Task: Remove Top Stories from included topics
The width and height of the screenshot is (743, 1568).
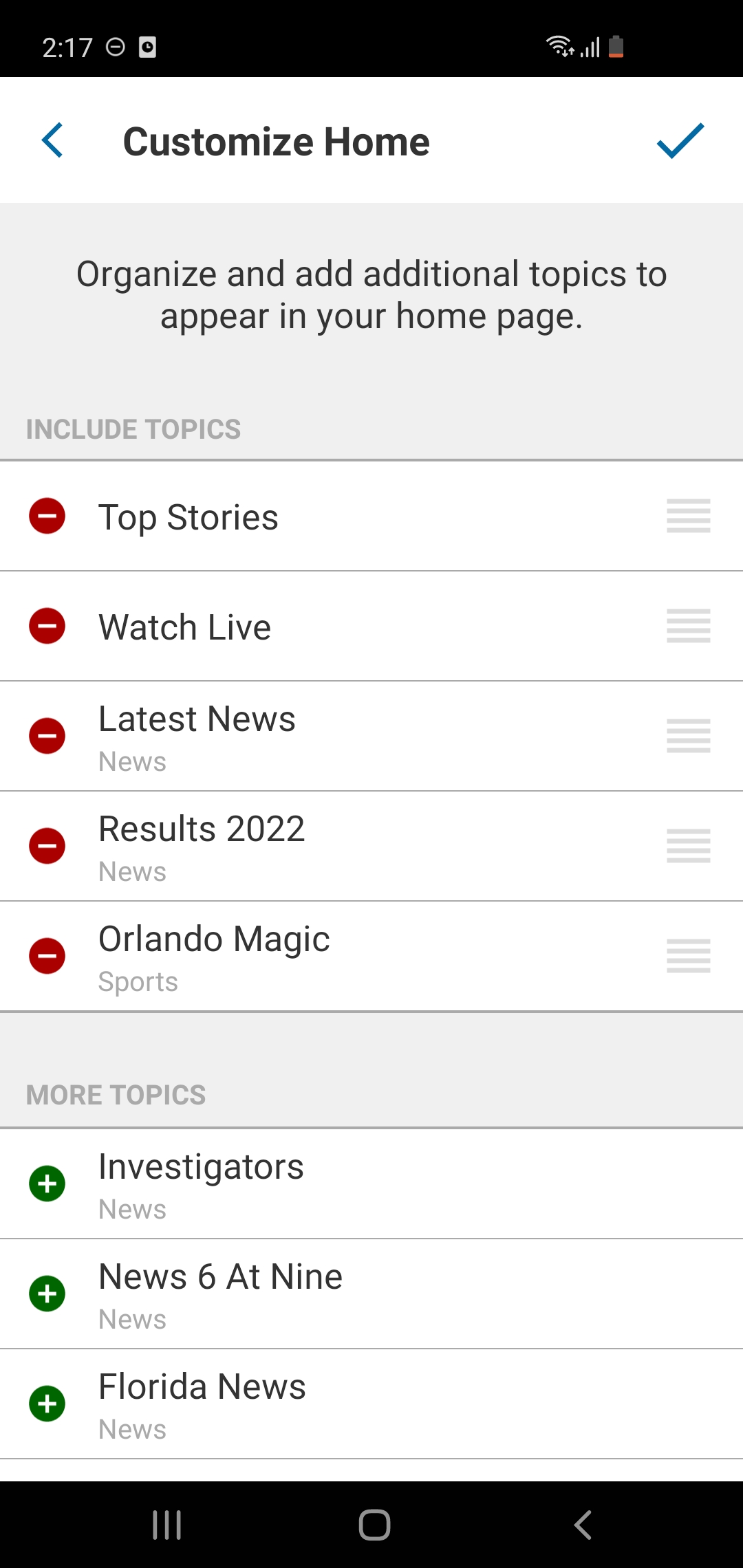Action: pyautogui.click(x=47, y=516)
